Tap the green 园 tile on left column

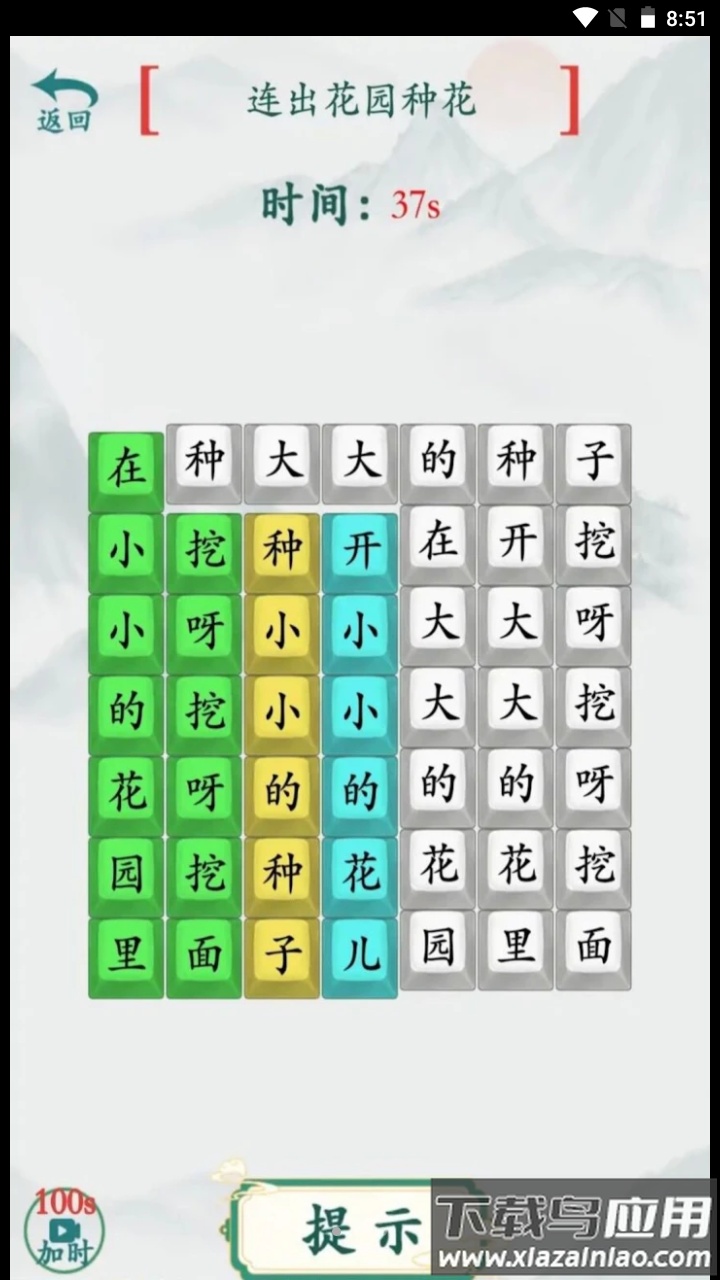pos(124,871)
